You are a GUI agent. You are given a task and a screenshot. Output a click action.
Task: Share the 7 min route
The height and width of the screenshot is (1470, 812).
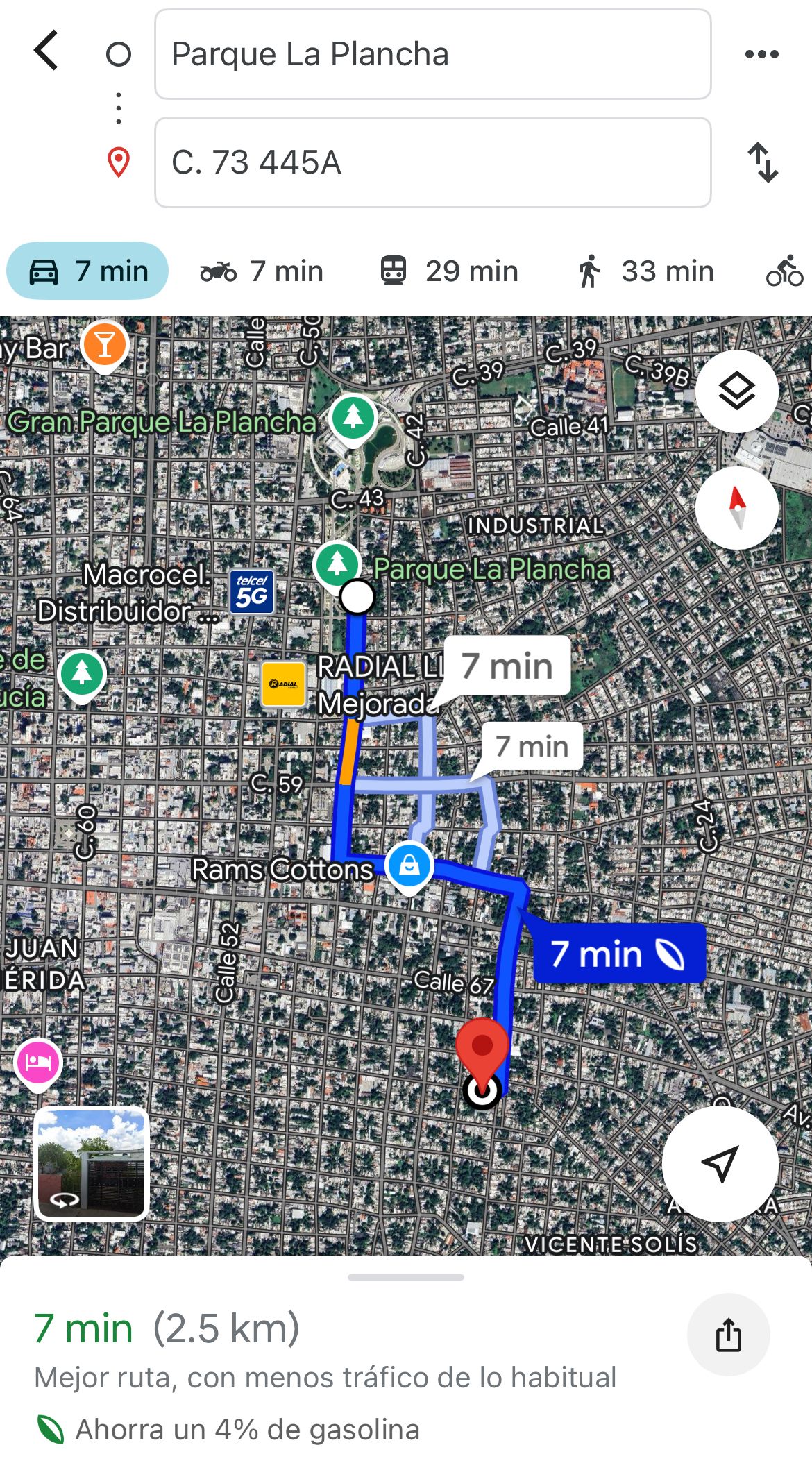click(728, 1335)
